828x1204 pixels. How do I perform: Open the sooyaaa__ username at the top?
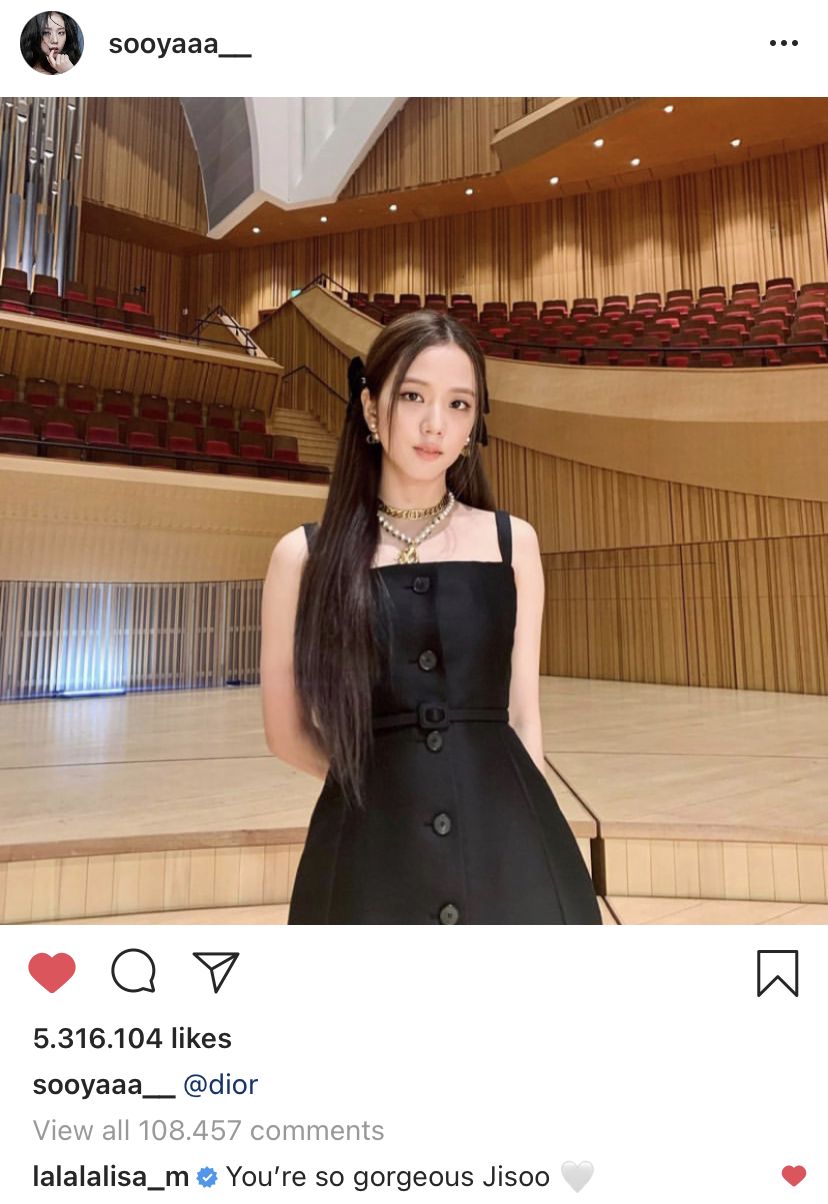180,45
